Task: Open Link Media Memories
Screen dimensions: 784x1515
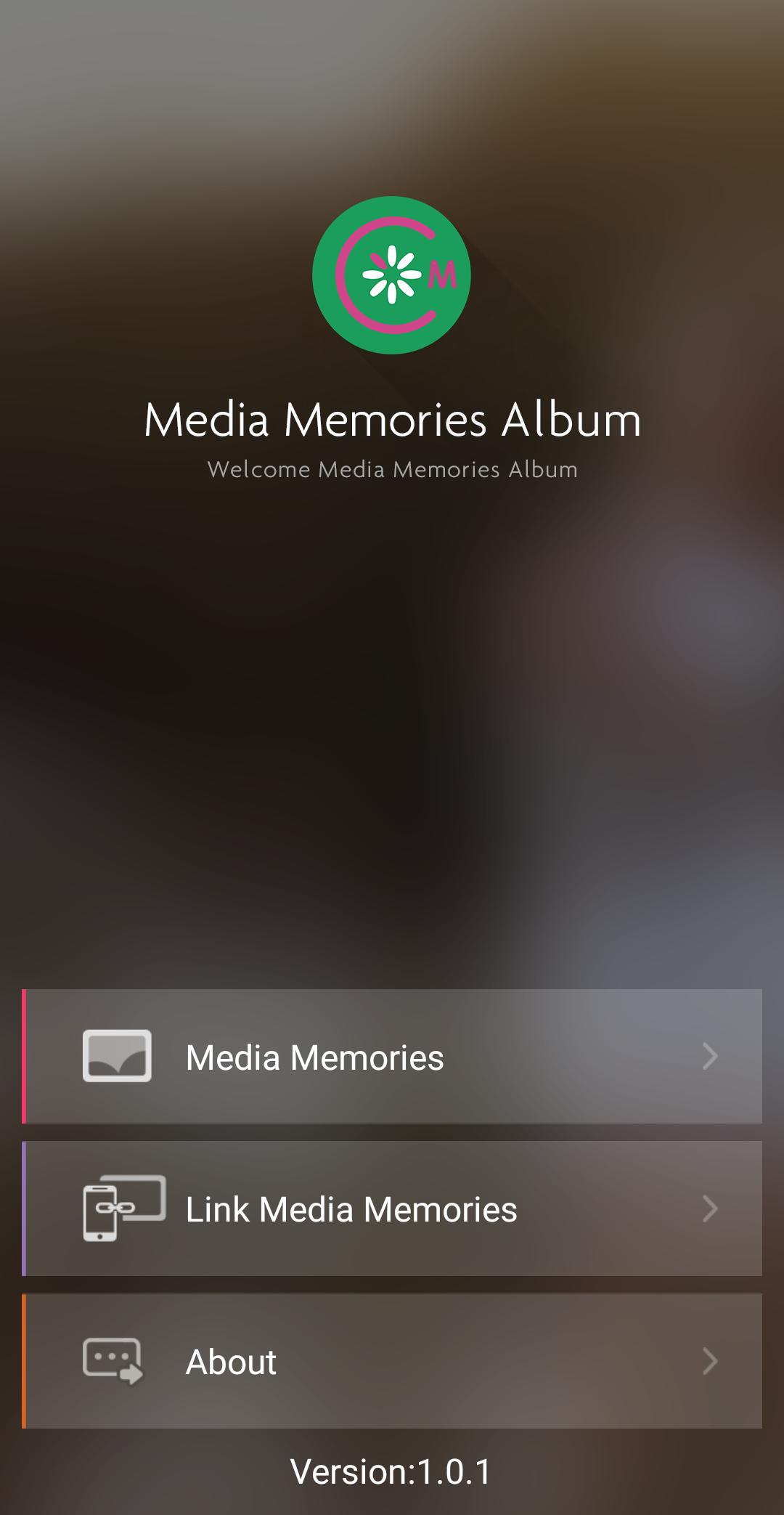Action: coord(392,1209)
